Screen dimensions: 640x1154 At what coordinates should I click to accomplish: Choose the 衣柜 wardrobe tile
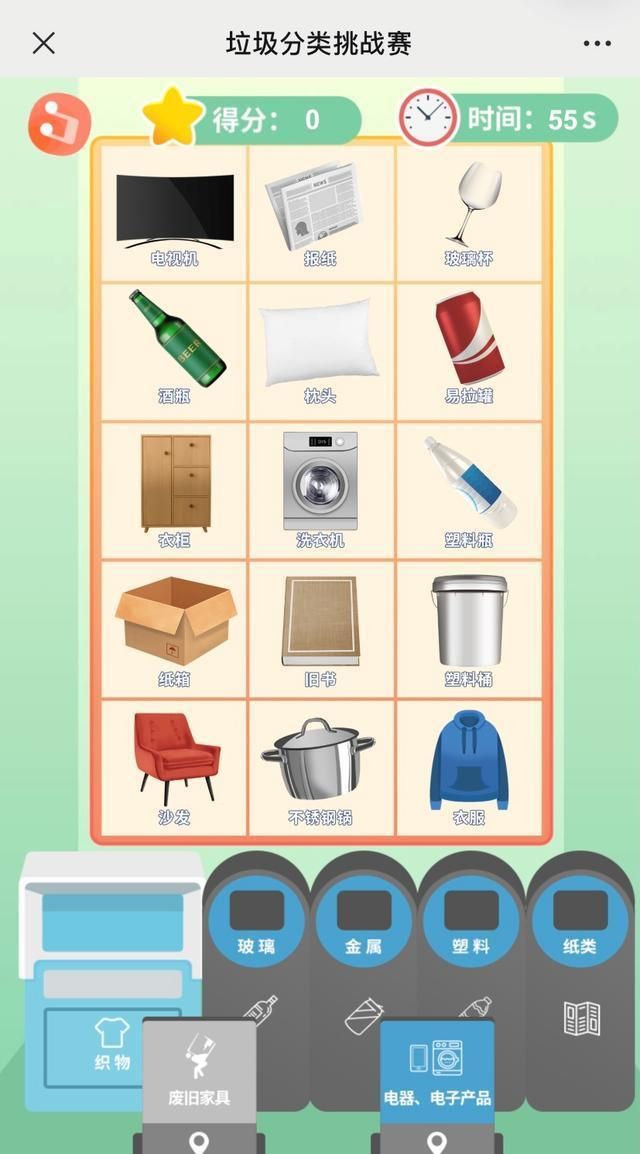tap(174, 490)
